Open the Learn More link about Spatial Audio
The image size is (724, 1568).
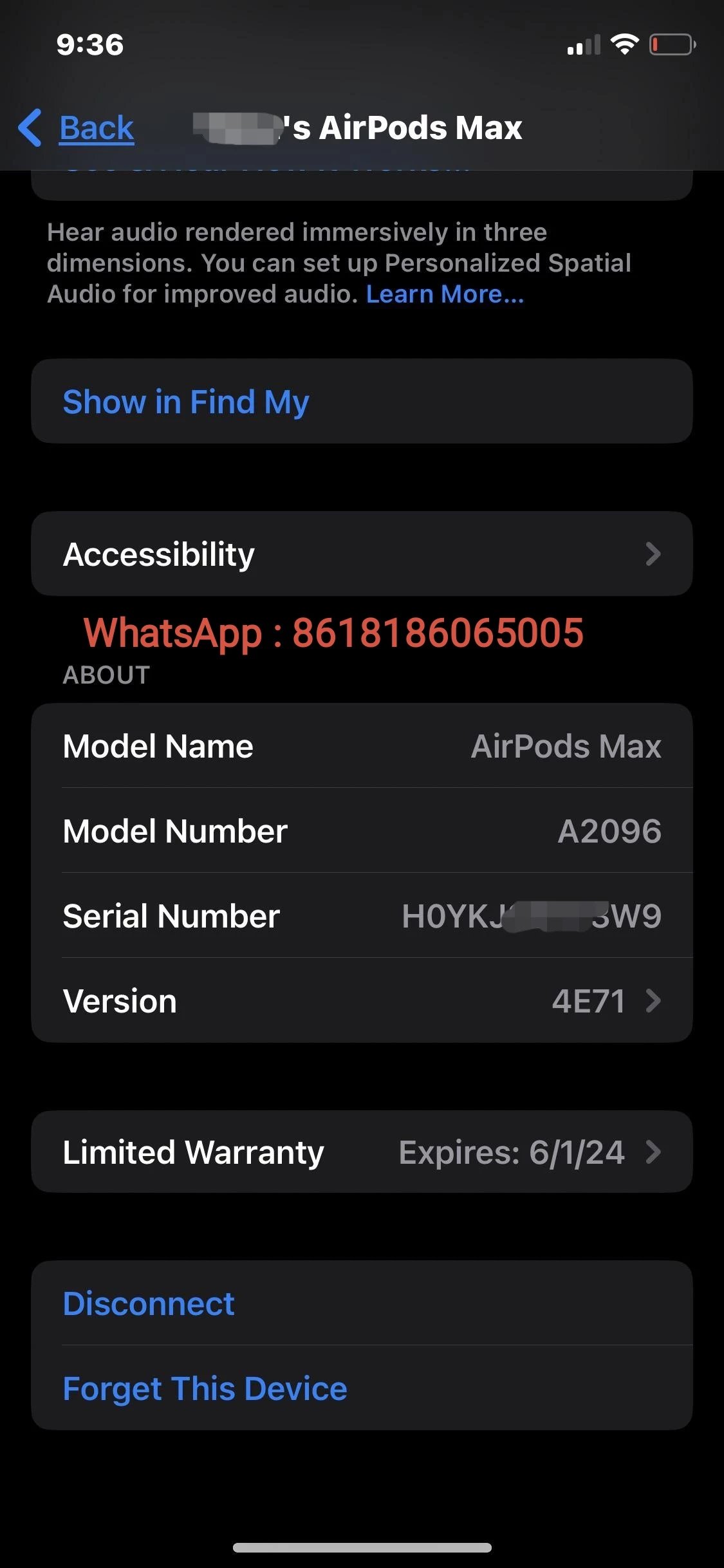point(445,294)
